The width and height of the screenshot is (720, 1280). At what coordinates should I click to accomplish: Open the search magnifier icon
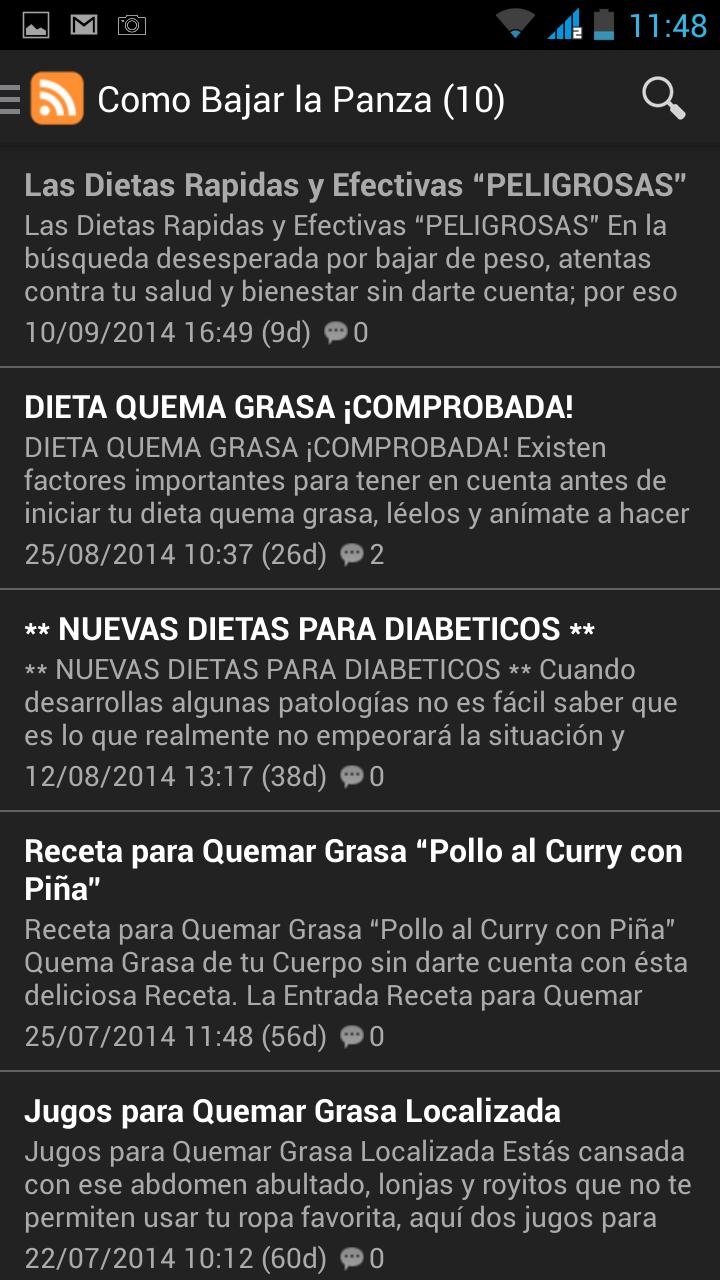[x=663, y=99]
